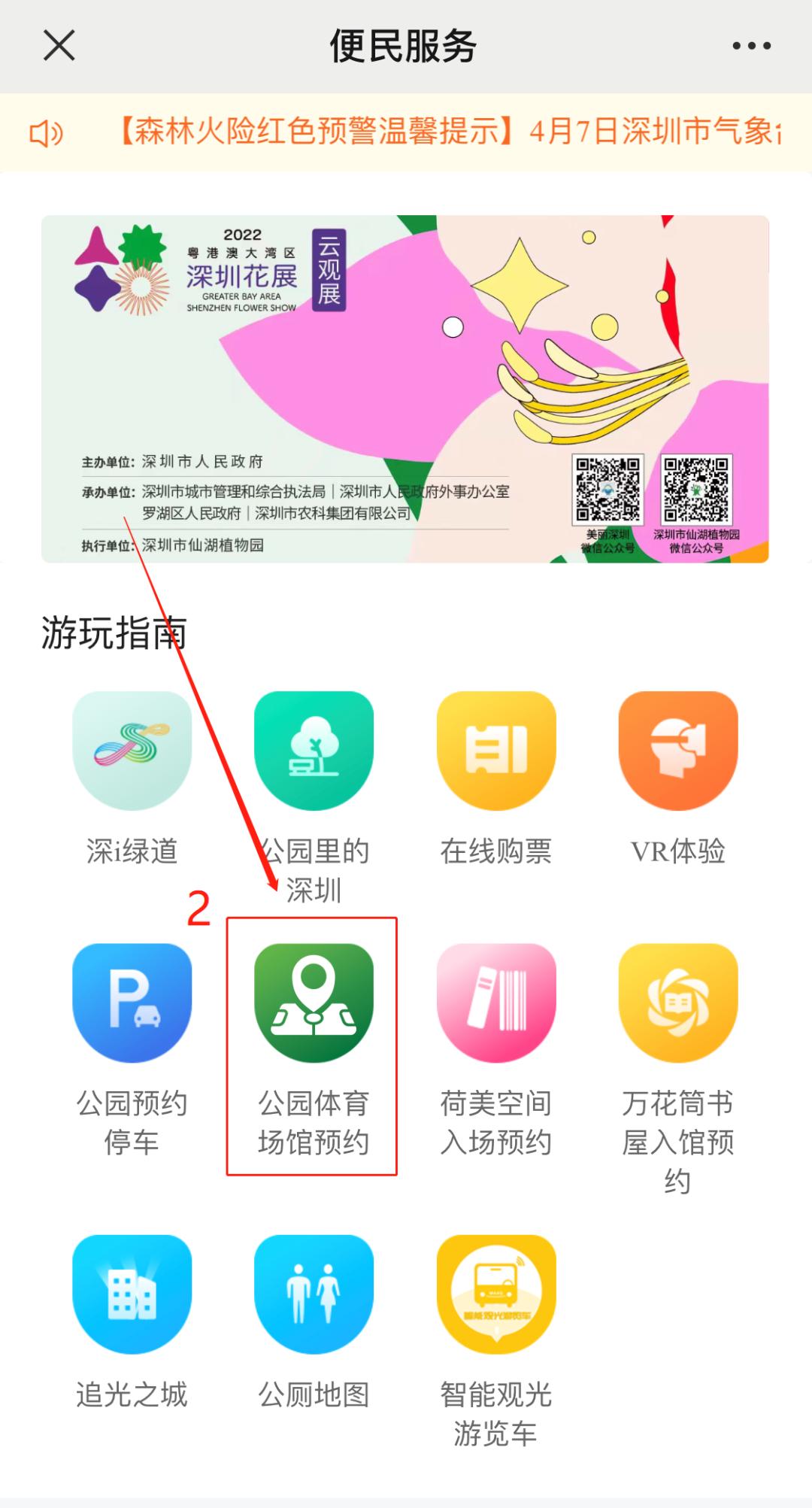
Task: Select 在线购票 for online tickets
Action: 496,751
